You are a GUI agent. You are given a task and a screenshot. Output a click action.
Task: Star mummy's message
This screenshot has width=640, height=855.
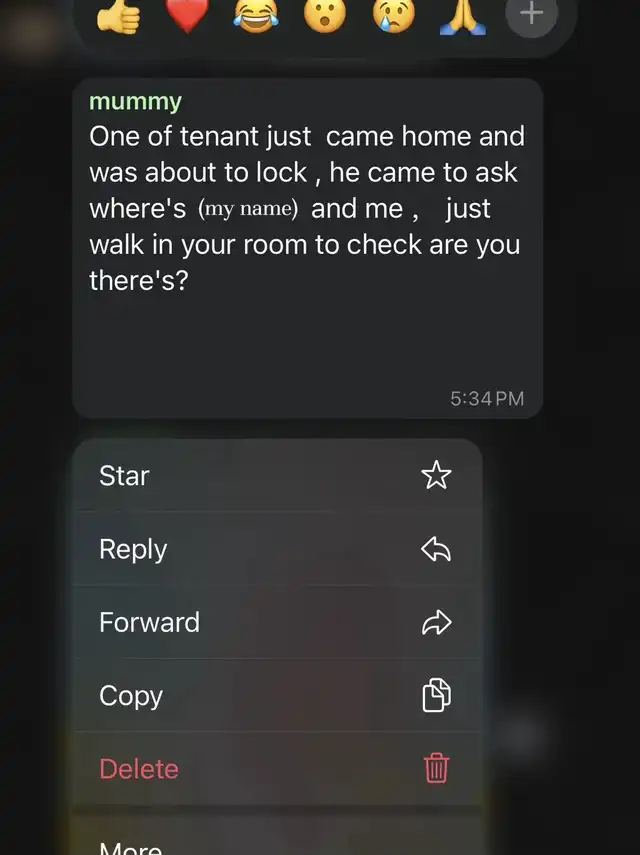[277, 476]
